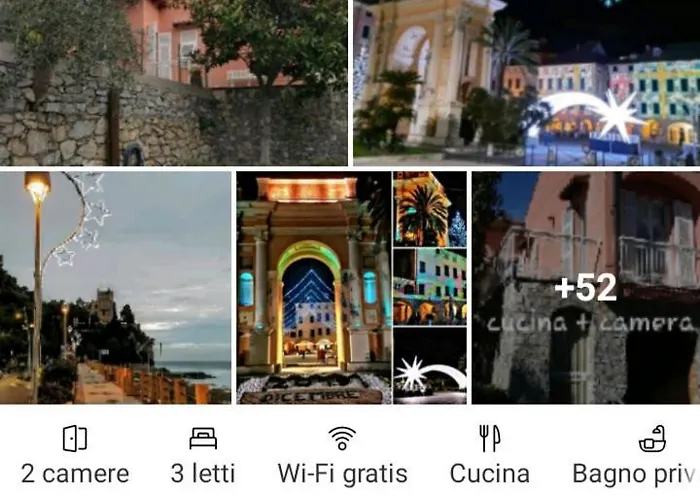Open the stone wall and tree photo
The width and height of the screenshot is (700, 500).
[173, 82]
